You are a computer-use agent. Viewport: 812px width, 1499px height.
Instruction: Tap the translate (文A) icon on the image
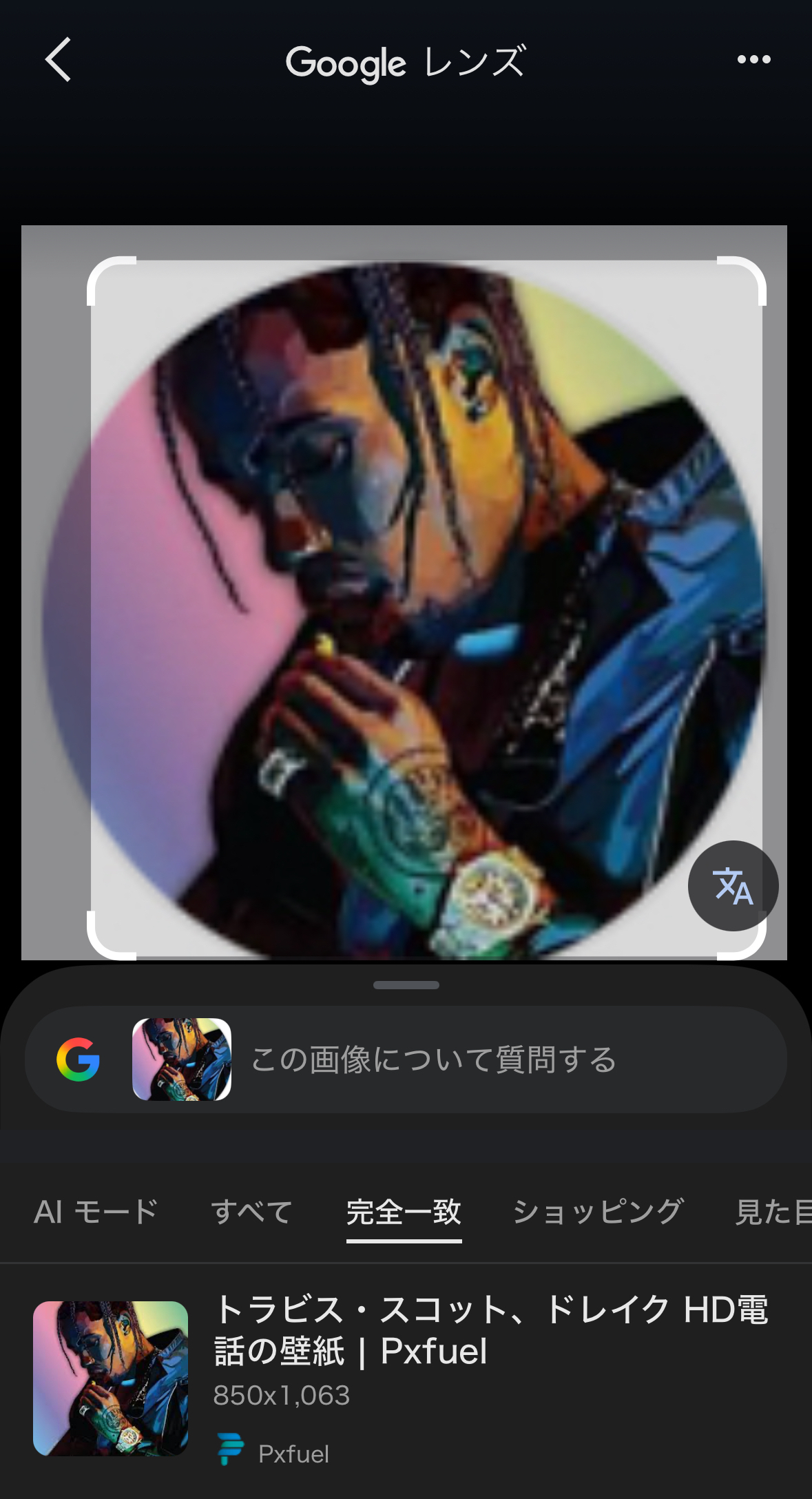point(732,886)
